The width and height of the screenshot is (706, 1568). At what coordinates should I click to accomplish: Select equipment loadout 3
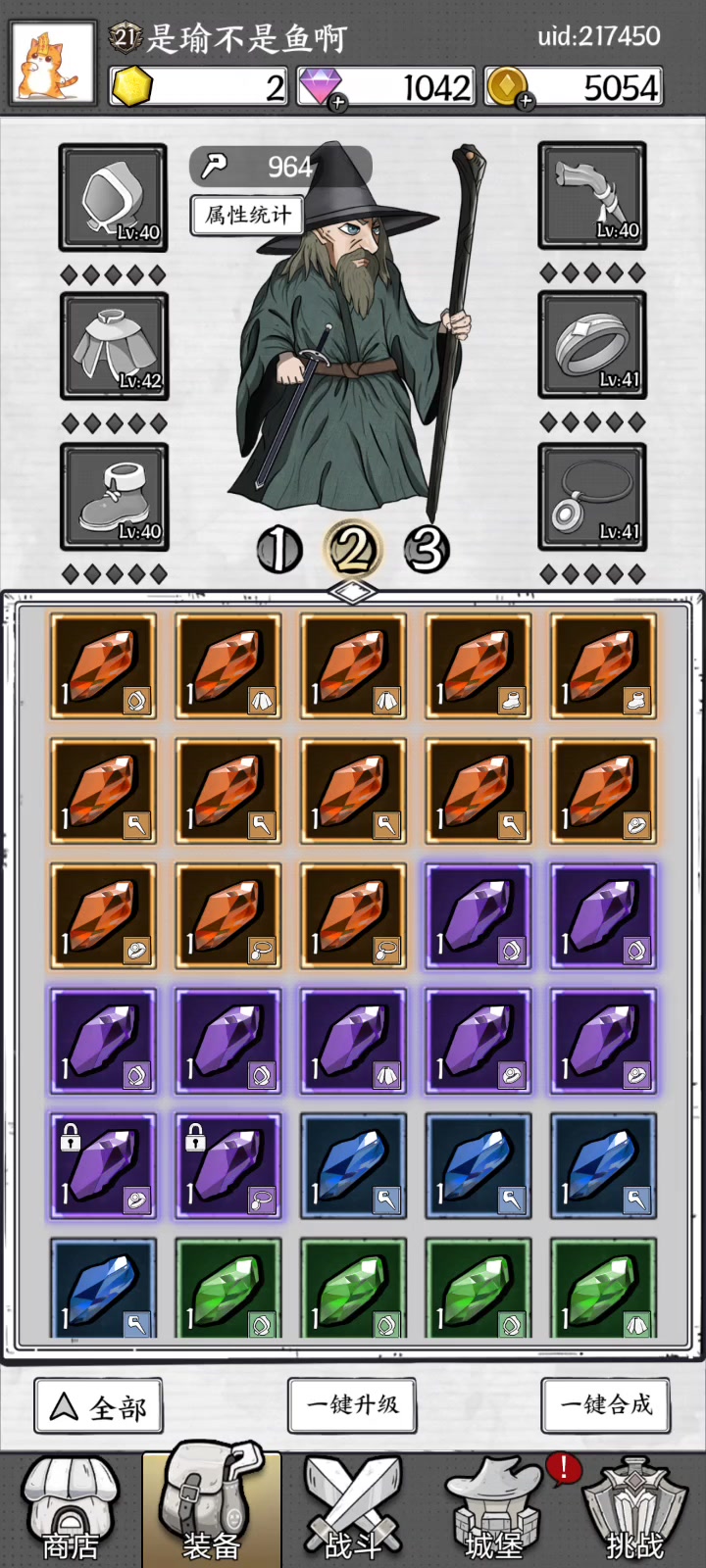pos(426,550)
